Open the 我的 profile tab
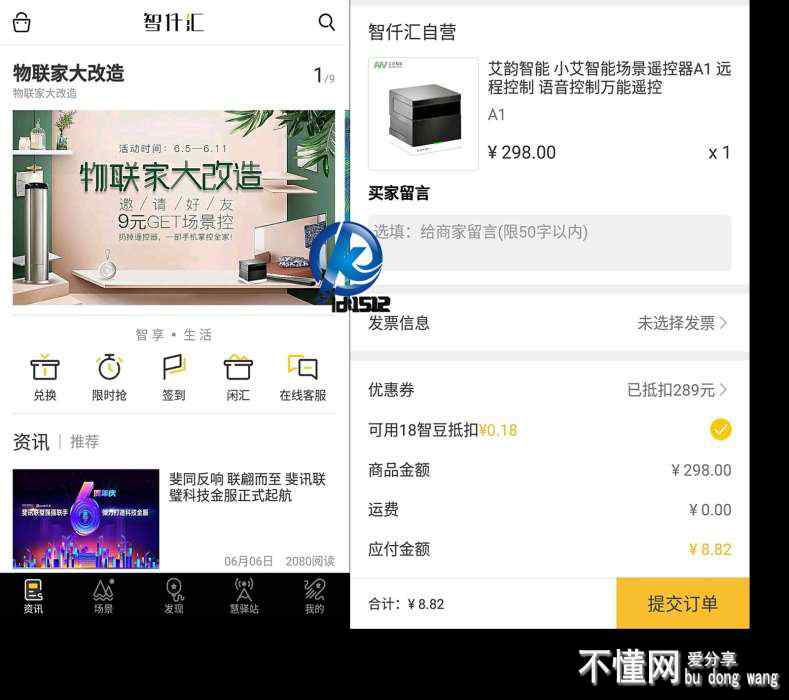789x700 pixels. pos(314,596)
